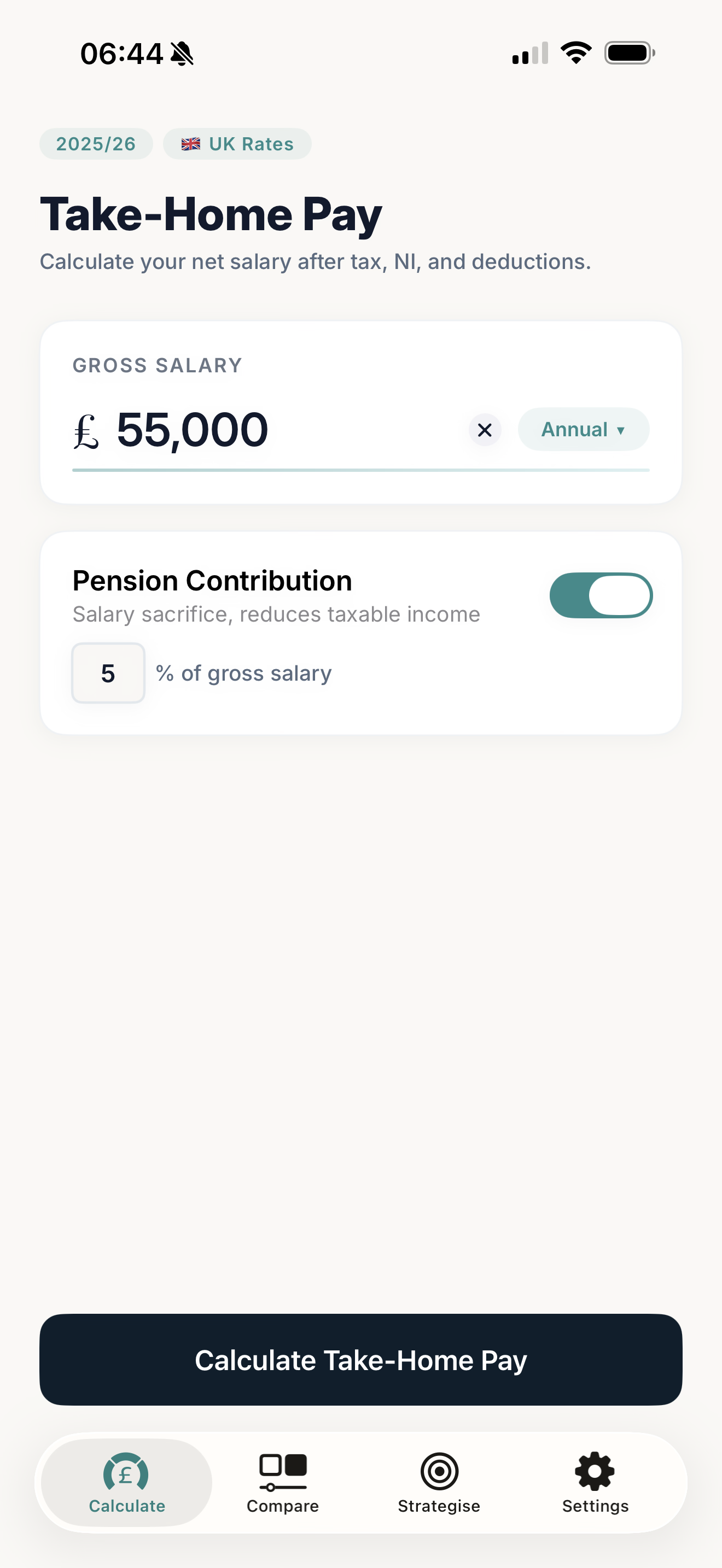Clear the salary with the × button
The image size is (722, 1568).
(x=485, y=430)
